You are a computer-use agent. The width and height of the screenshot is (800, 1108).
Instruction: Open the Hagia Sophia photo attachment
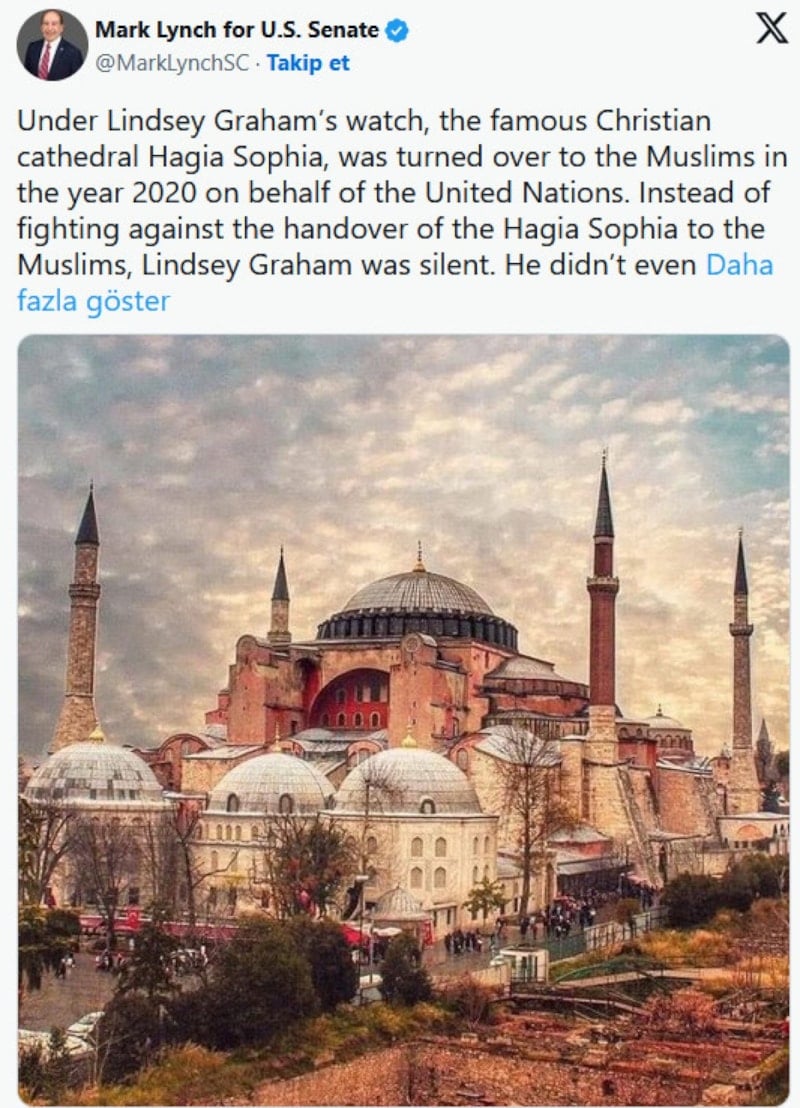403,718
